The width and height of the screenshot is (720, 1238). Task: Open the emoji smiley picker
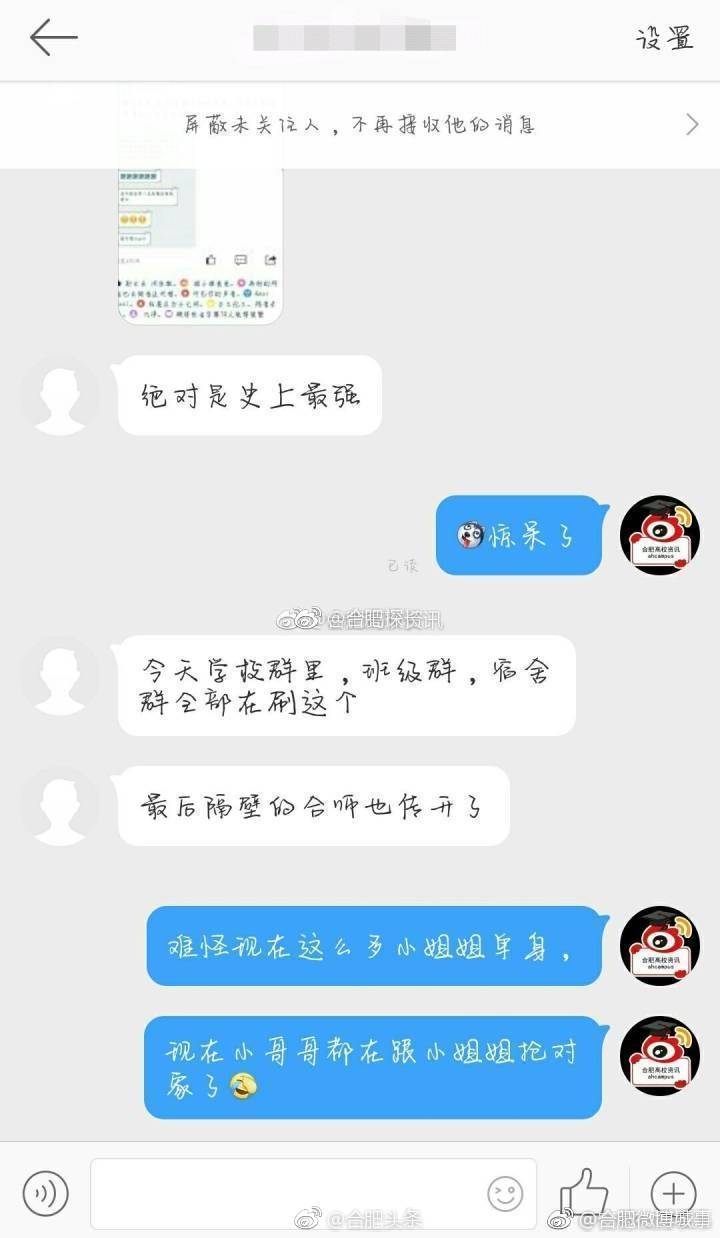pos(505,1192)
